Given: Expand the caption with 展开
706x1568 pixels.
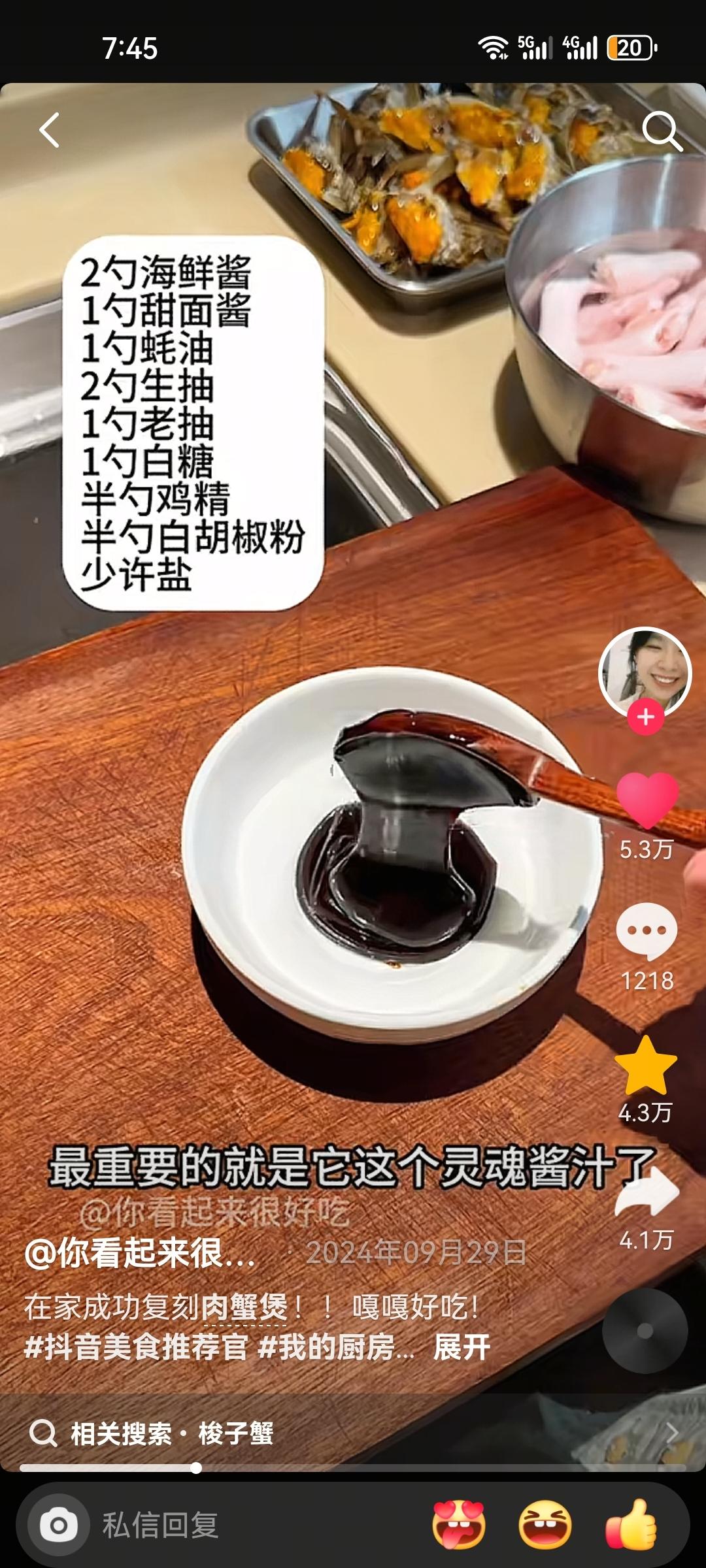Looking at the screenshot, I should (462, 1347).
